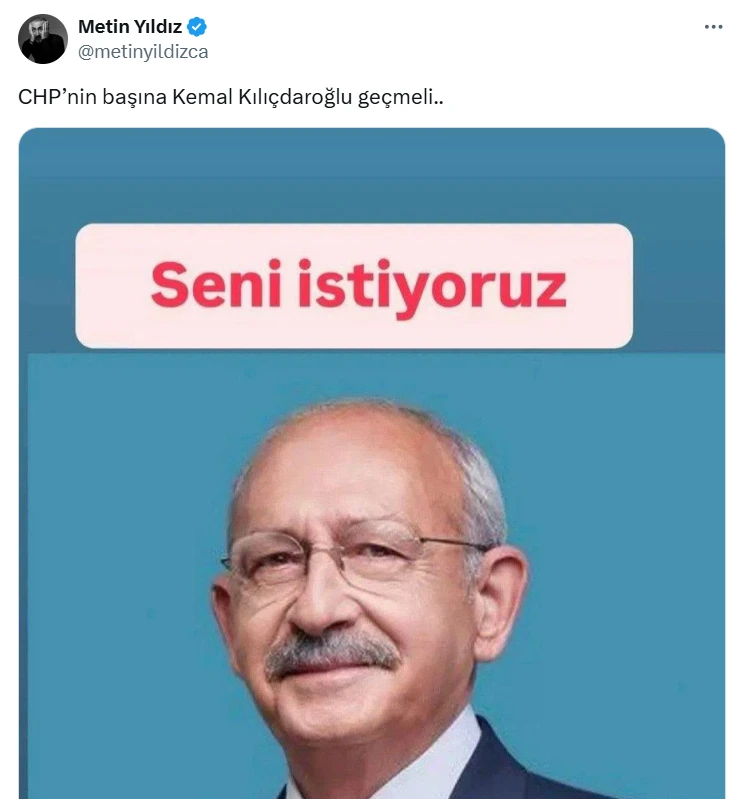
Task: Open Metin Yıldız's profile picture
Action: click(x=43, y=39)
